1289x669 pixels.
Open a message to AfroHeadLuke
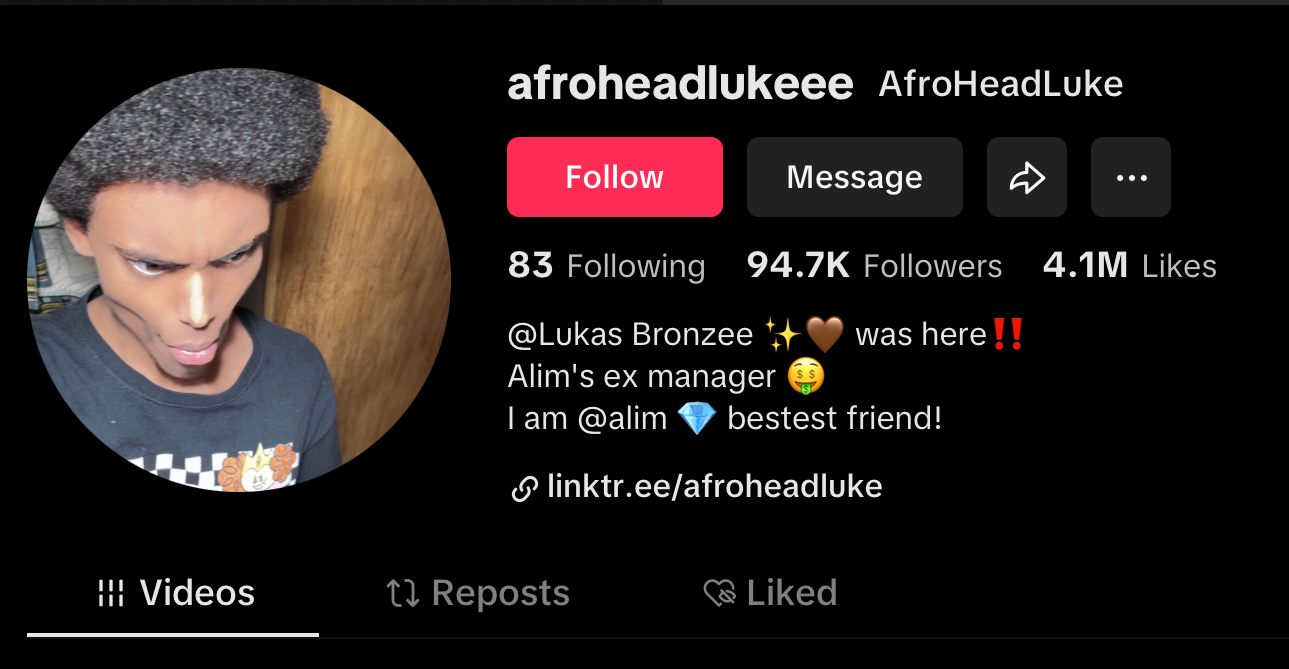click(854, 177)
